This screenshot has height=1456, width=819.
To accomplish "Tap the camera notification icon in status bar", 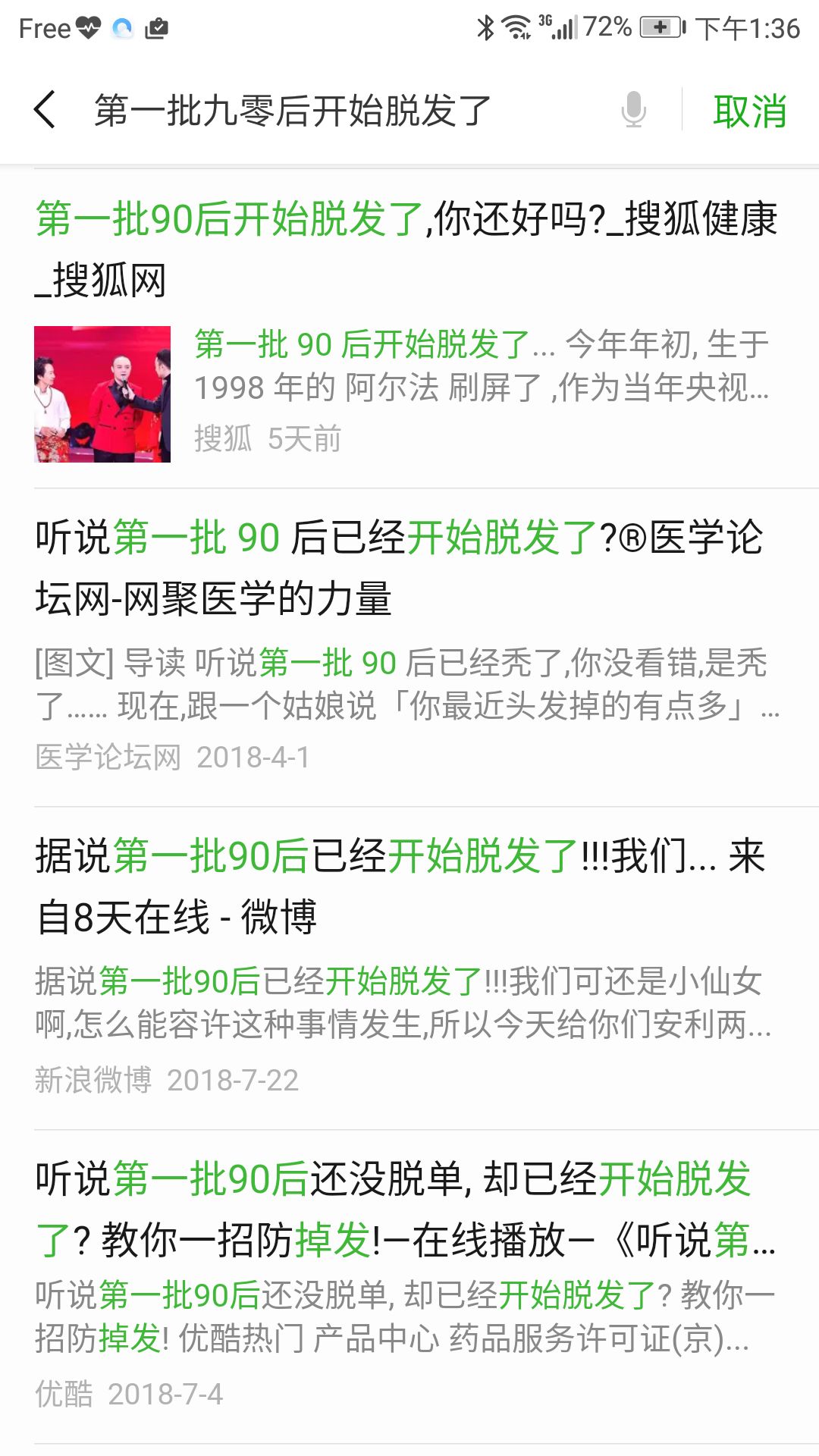I will (155, 29).
